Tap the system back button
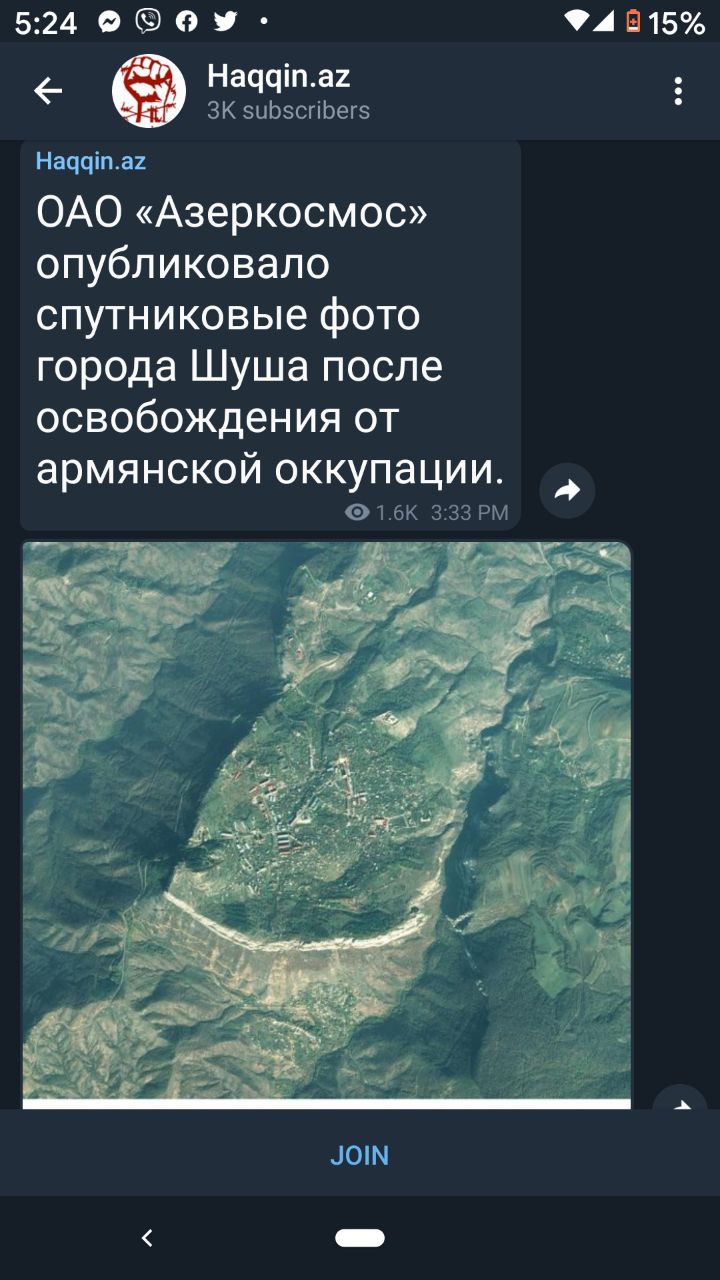The image size is (720, 1280). pyautogui.click(x=147, y=1238)
